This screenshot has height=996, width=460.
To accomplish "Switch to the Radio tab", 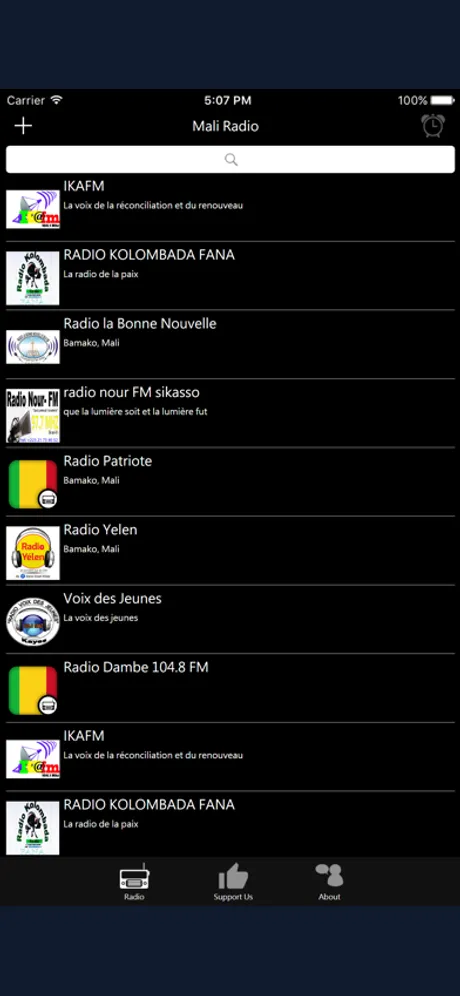I will (134, 882).
